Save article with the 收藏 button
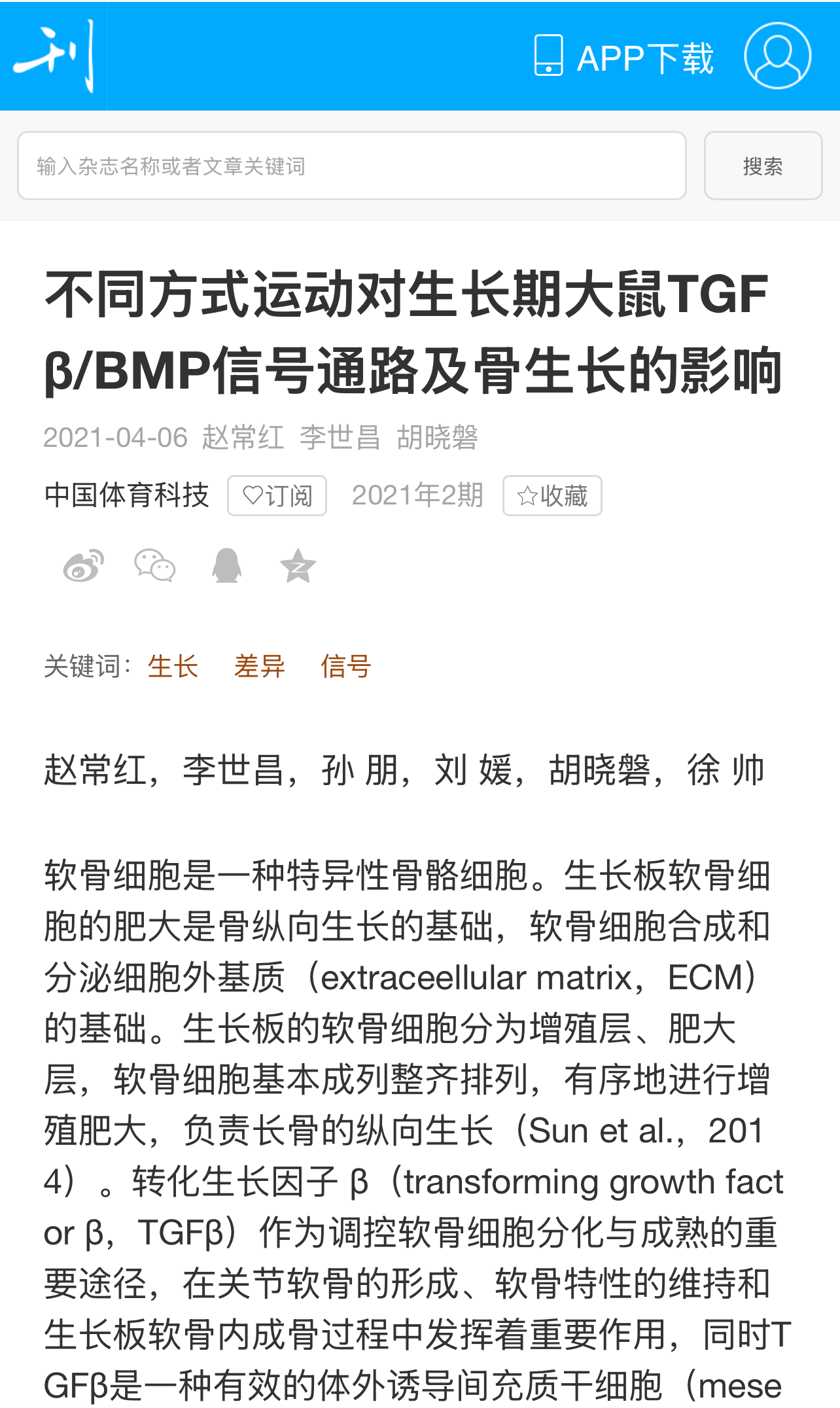840x1408 pixels. (552, 496)
